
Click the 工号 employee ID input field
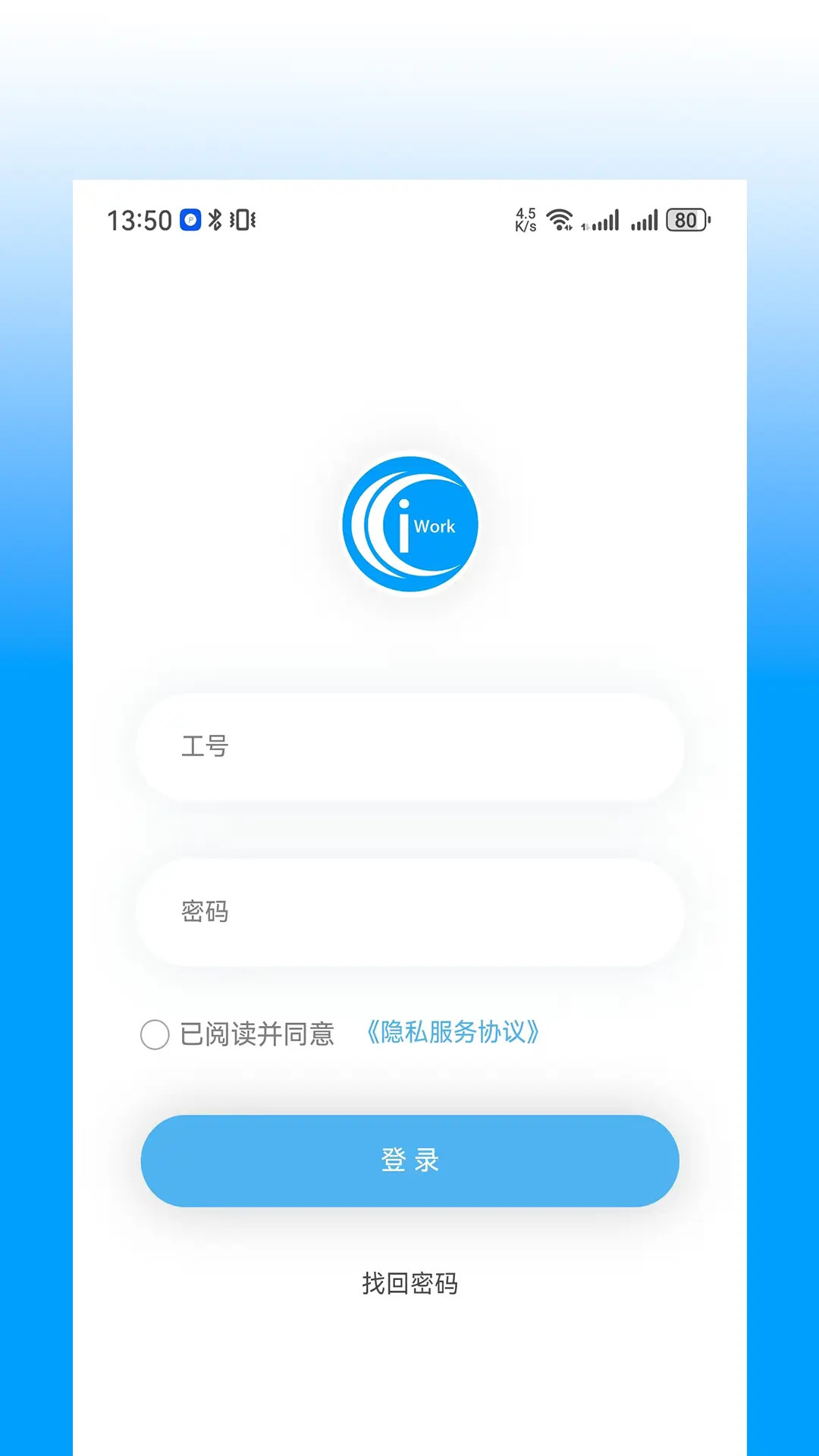coord(409,747)
